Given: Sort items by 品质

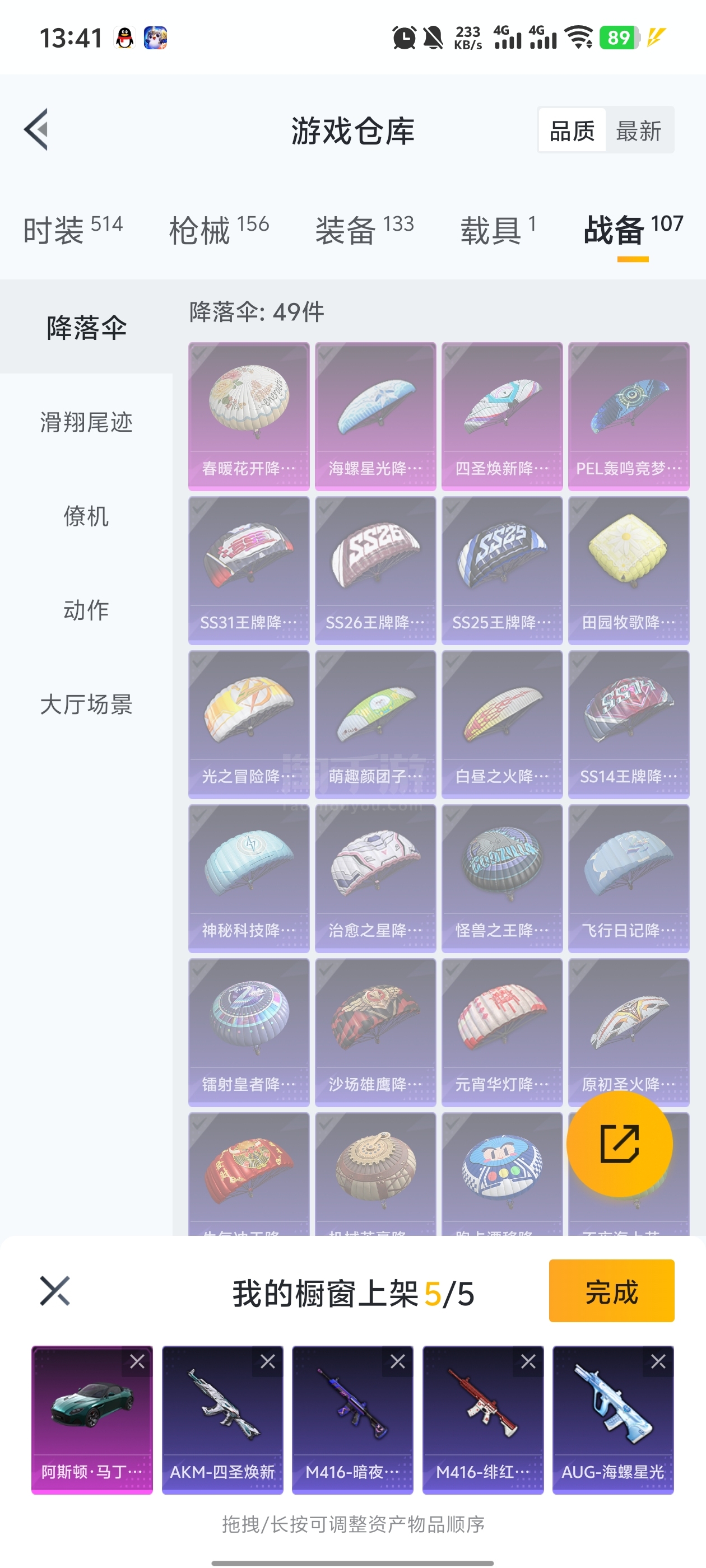Looking at the screenshot, I should [572, 130].
